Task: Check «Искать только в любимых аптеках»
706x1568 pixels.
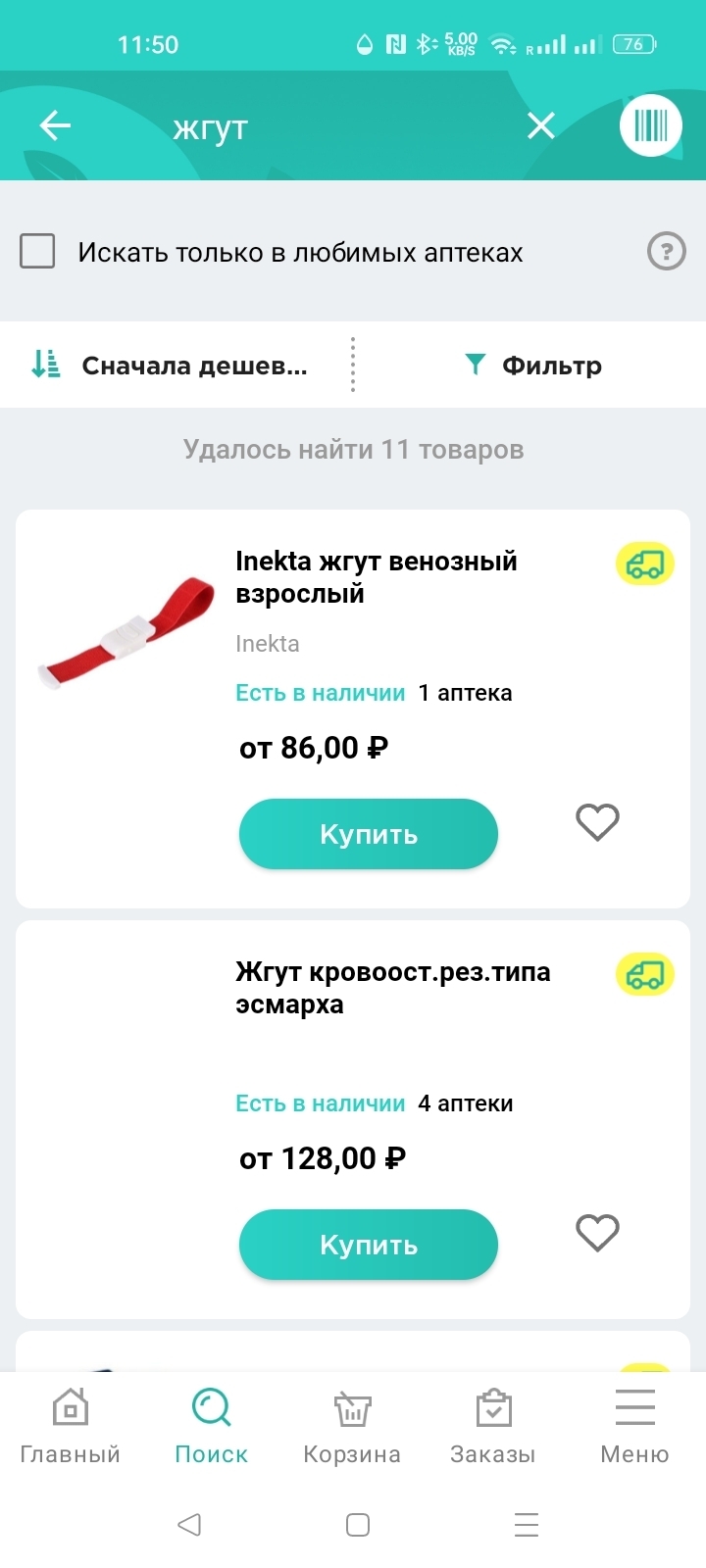Action: [x=38, y=252]
